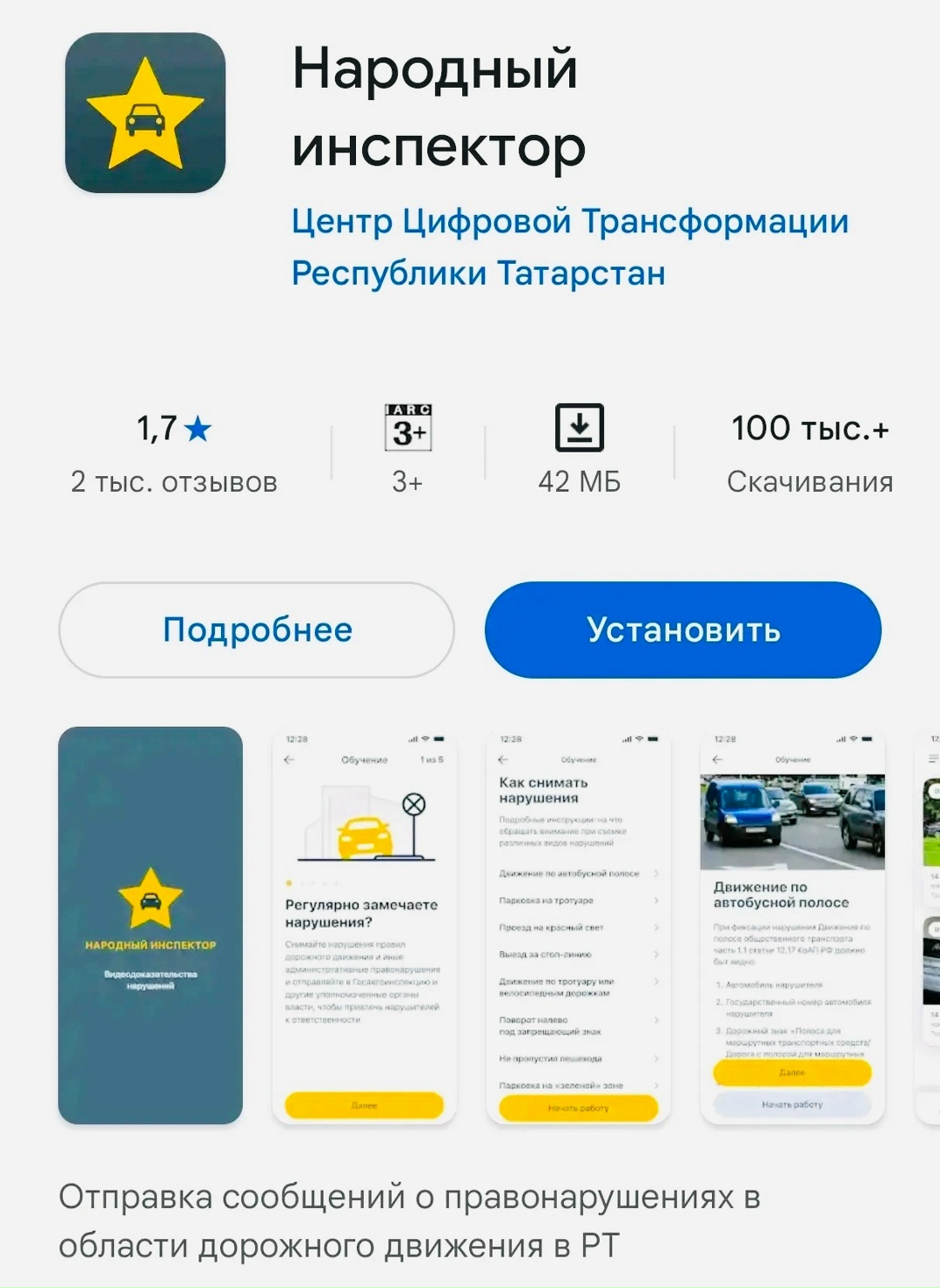Image resolution: width=940 pixels, height=1288 pixels.
Task: Open the blue splash screen screenshot
Action: 151,925
